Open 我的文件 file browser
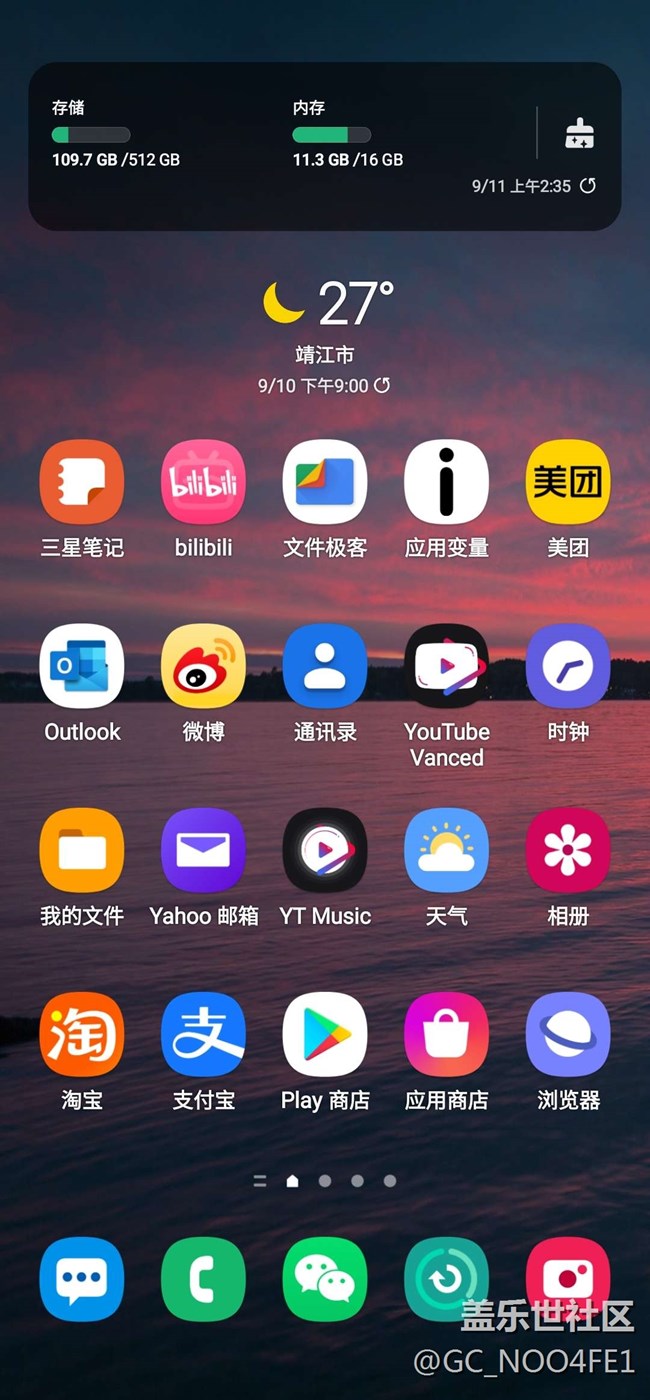The image size is (650, 1400). click(82, 850)
